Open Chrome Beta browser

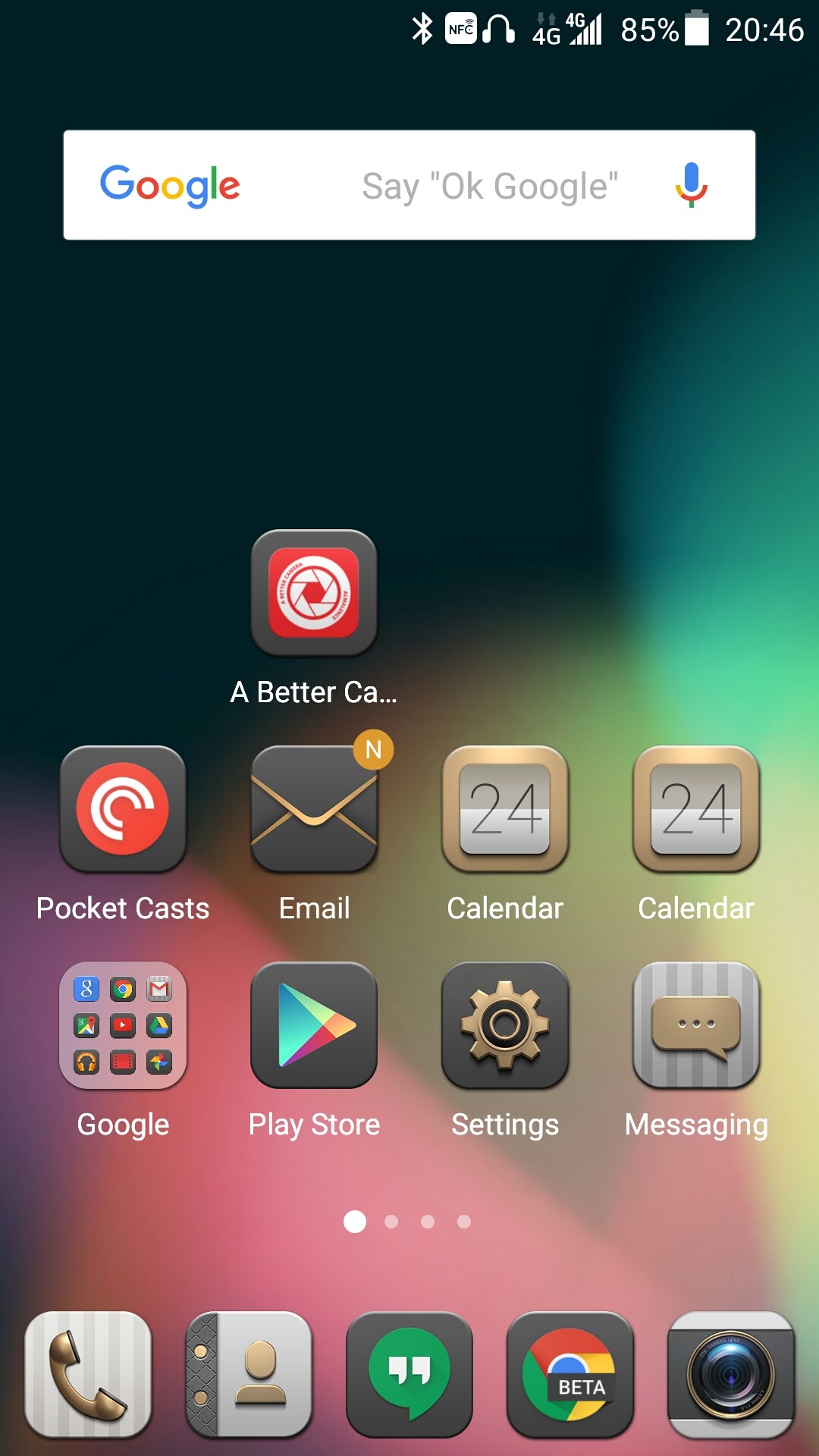click(570, 1374)
